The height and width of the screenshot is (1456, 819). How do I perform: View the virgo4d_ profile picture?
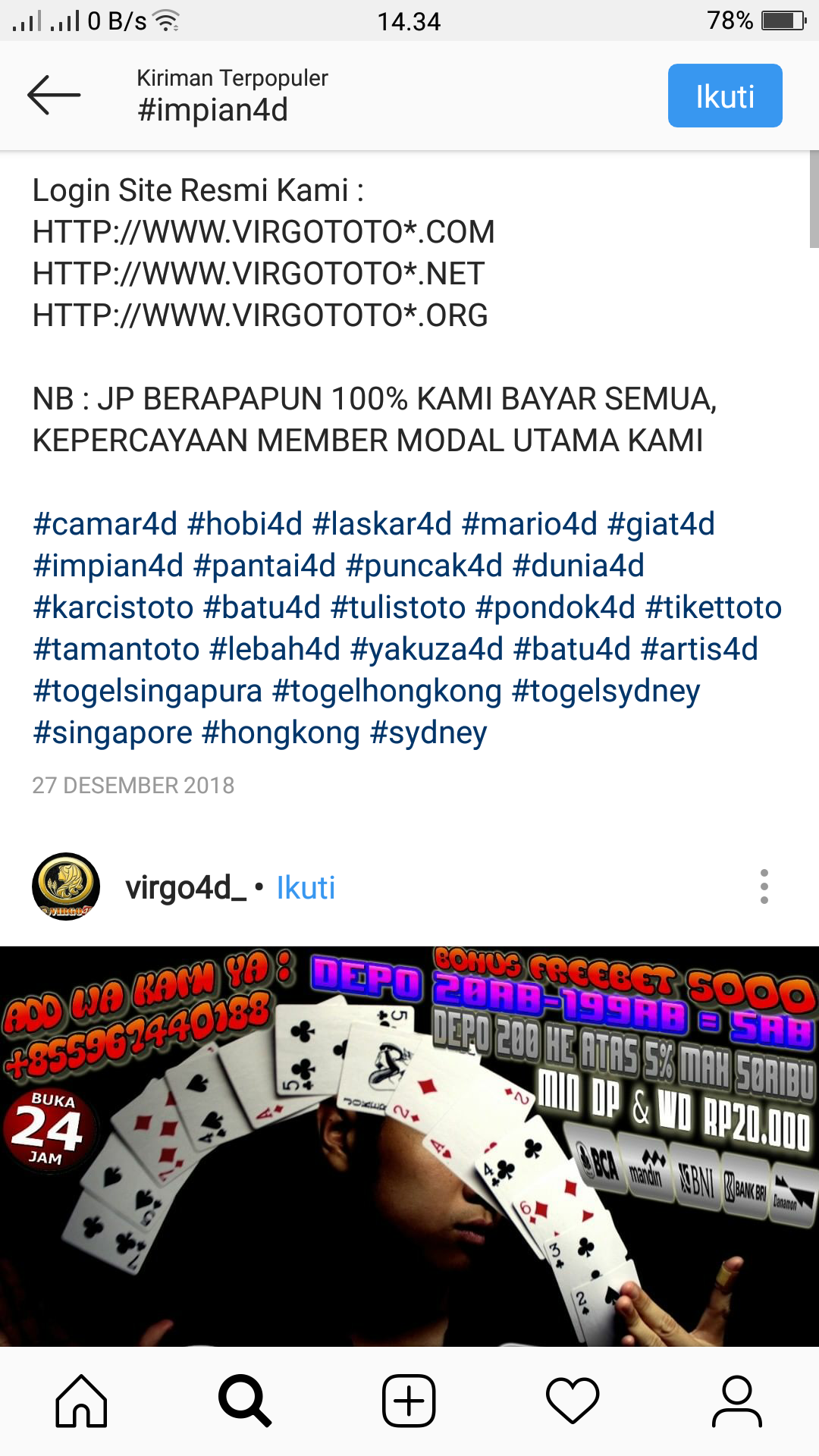pyautogui.click(x=66, y=886)
